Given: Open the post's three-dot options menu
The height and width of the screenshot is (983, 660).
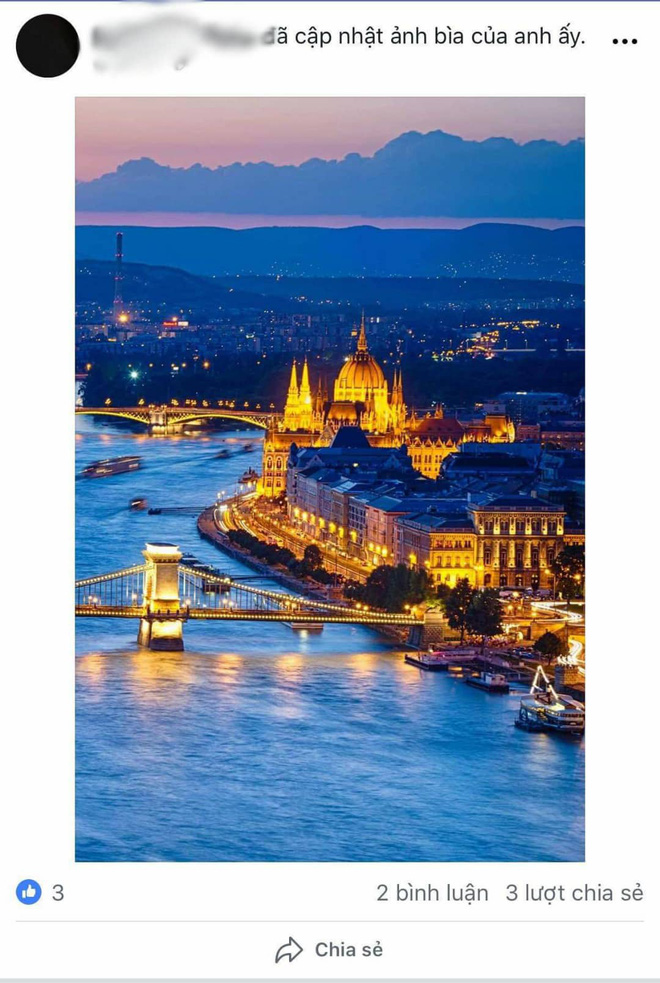Looking at the screenshot, I should (624, 42).
